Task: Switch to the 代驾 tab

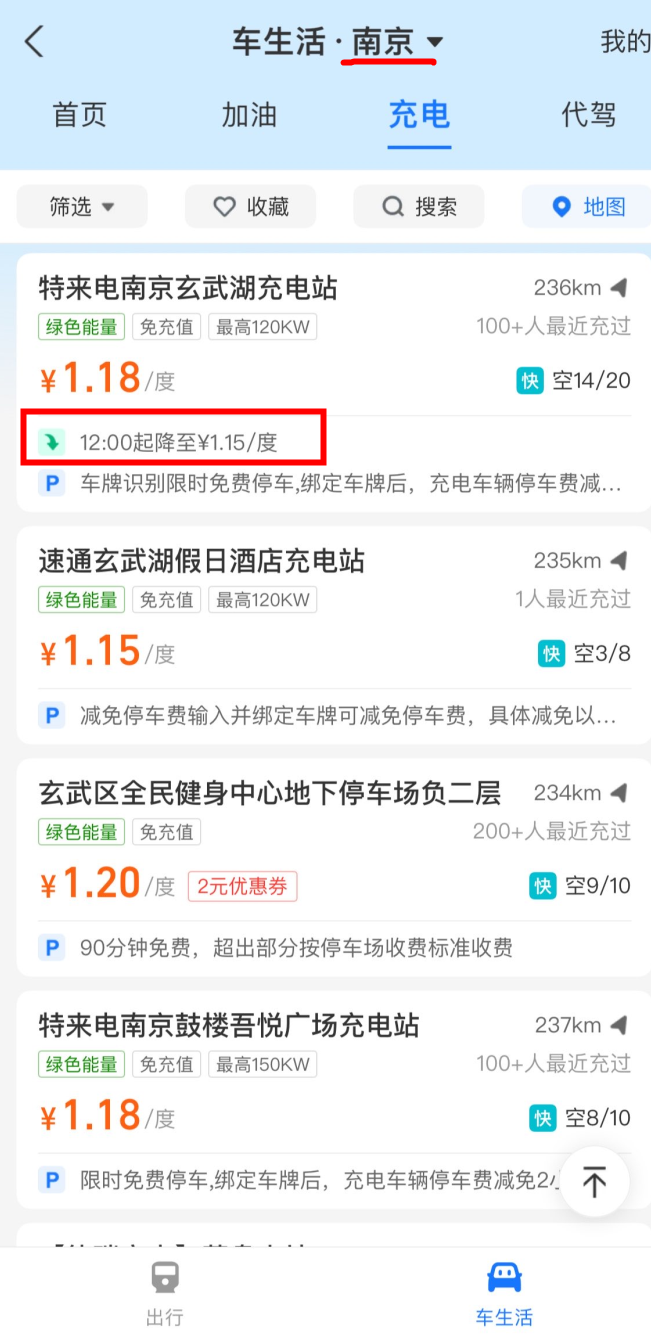Action: click(x=588, y=115)
